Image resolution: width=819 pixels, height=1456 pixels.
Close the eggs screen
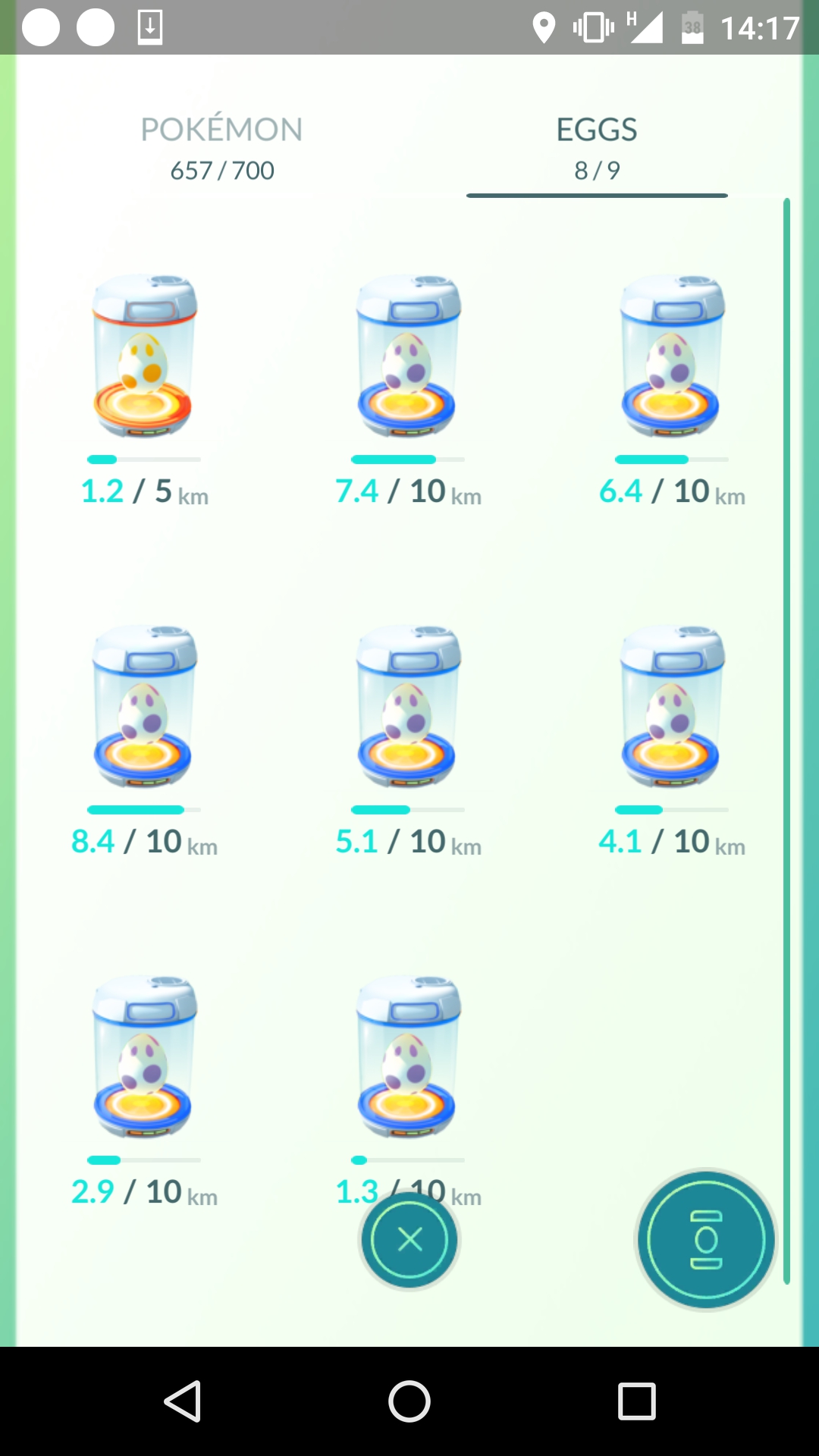(x=409, y=1240)
